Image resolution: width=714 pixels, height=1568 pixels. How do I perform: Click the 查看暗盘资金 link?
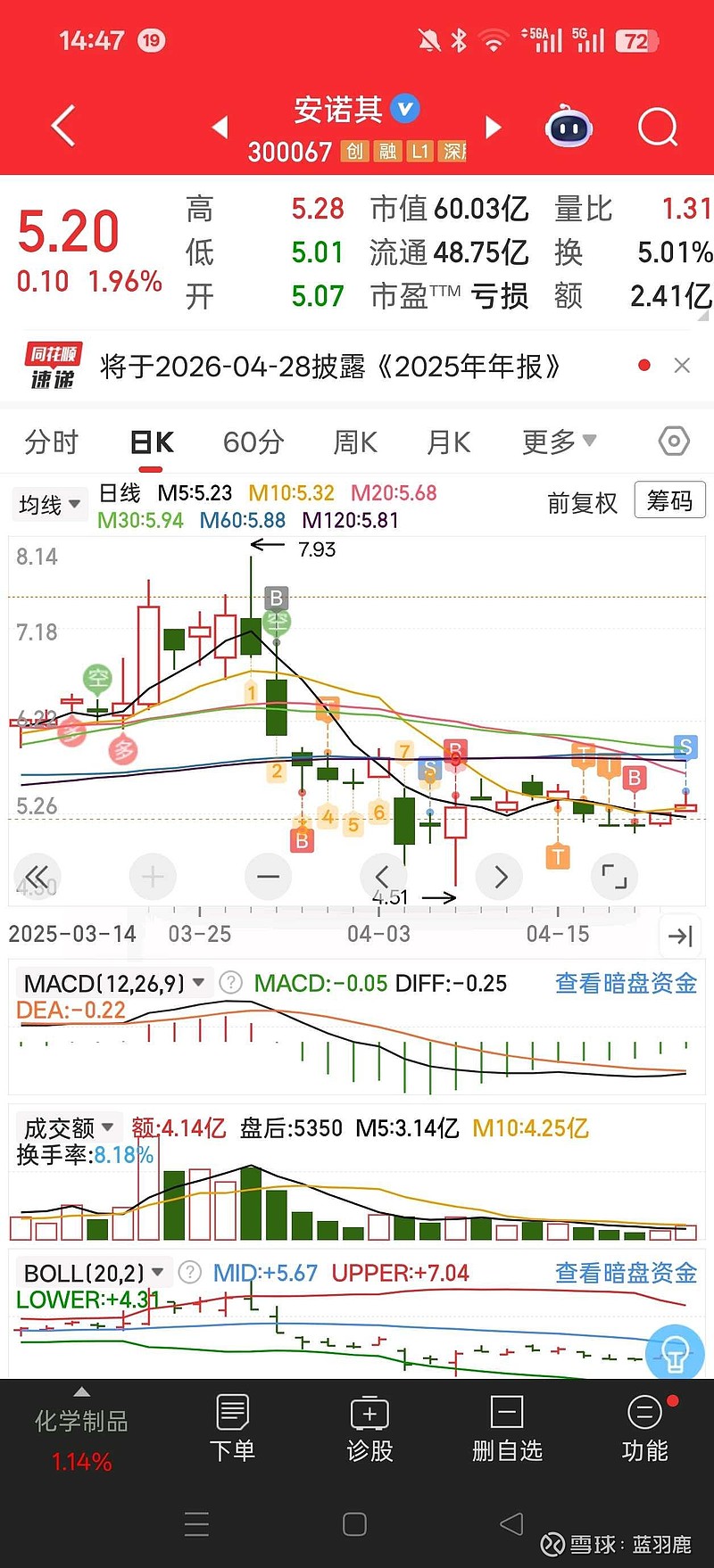pos(625,983)
